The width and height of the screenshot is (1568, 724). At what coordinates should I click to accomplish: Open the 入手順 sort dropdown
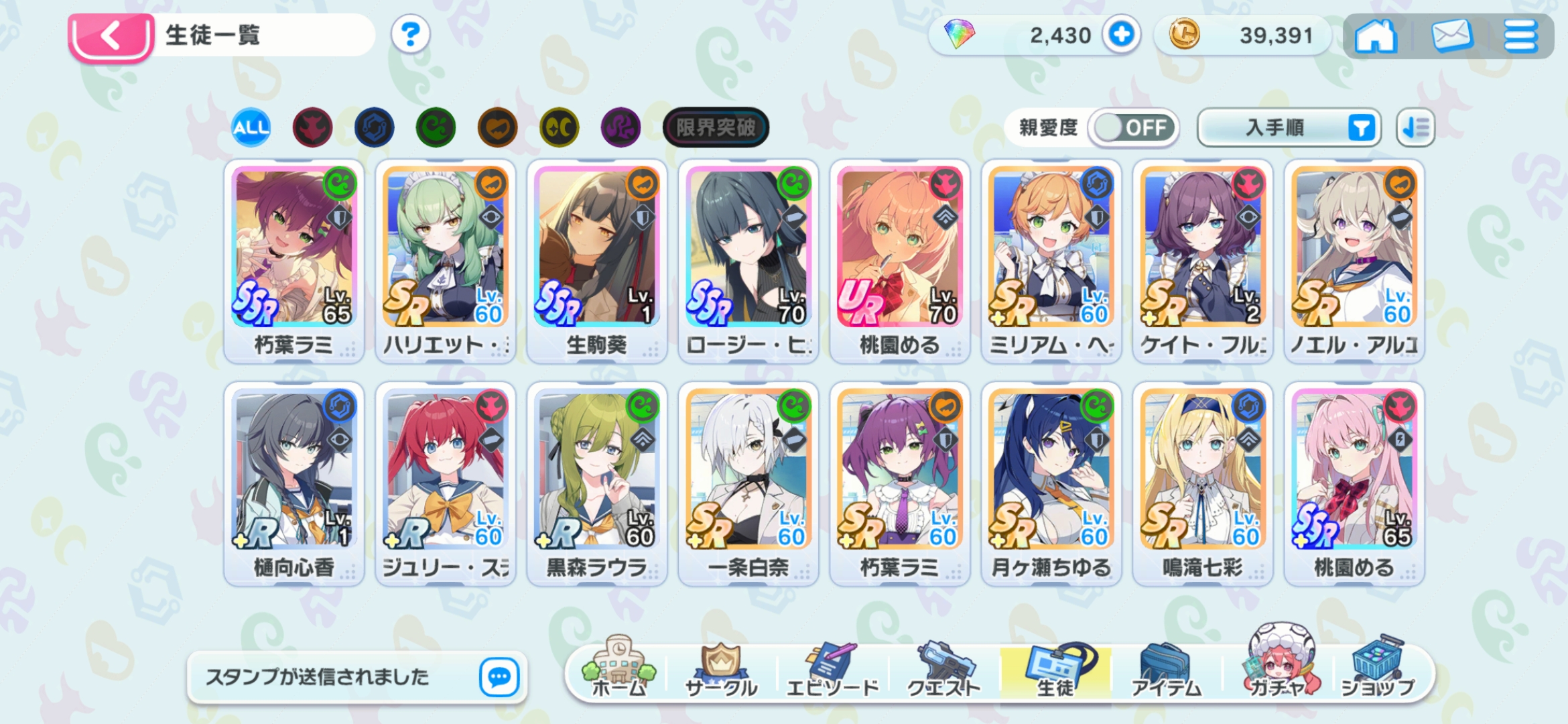tap(1289, 127)
